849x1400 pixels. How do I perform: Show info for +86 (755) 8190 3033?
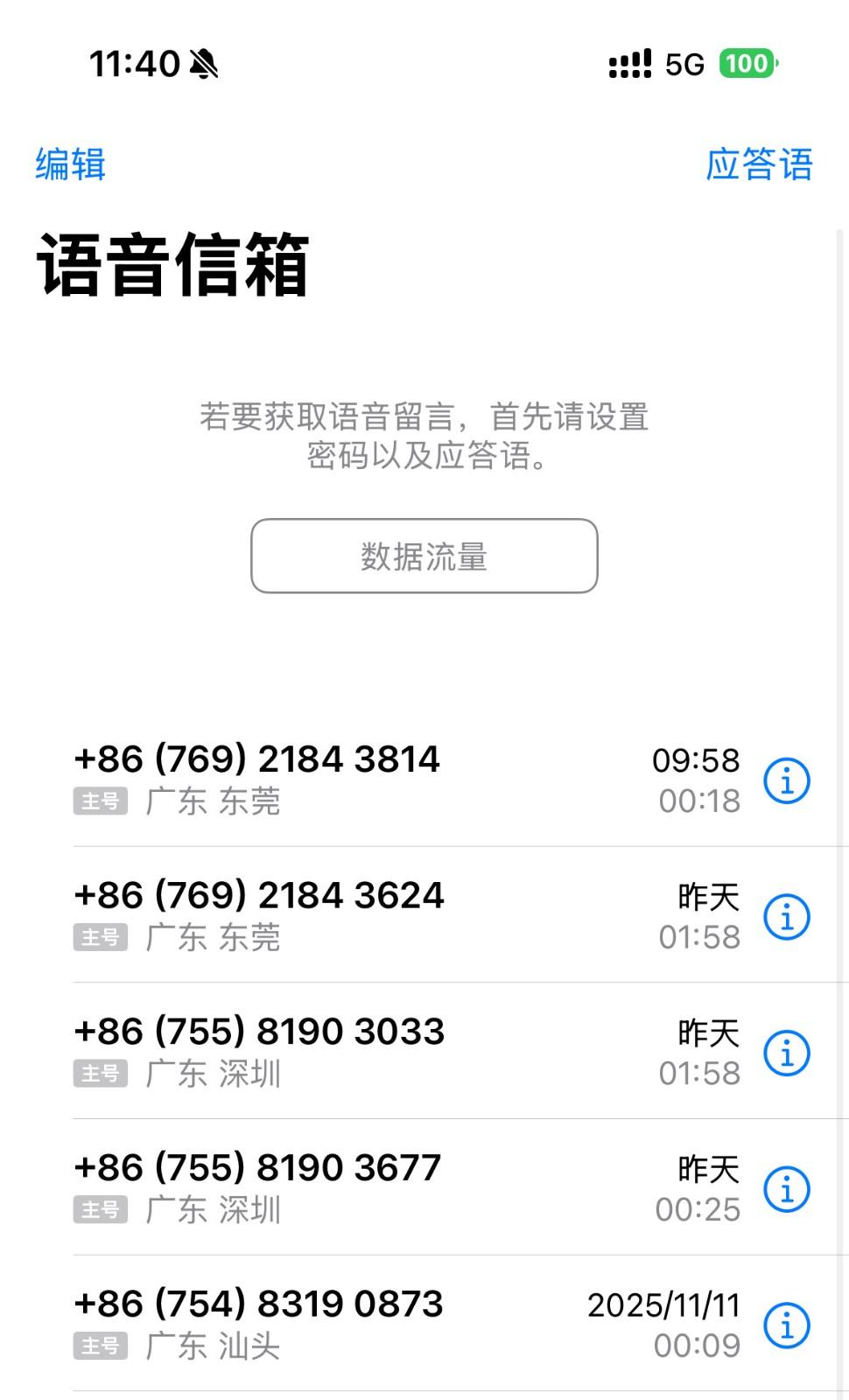pyautogui.click(x=787, y=1053)
